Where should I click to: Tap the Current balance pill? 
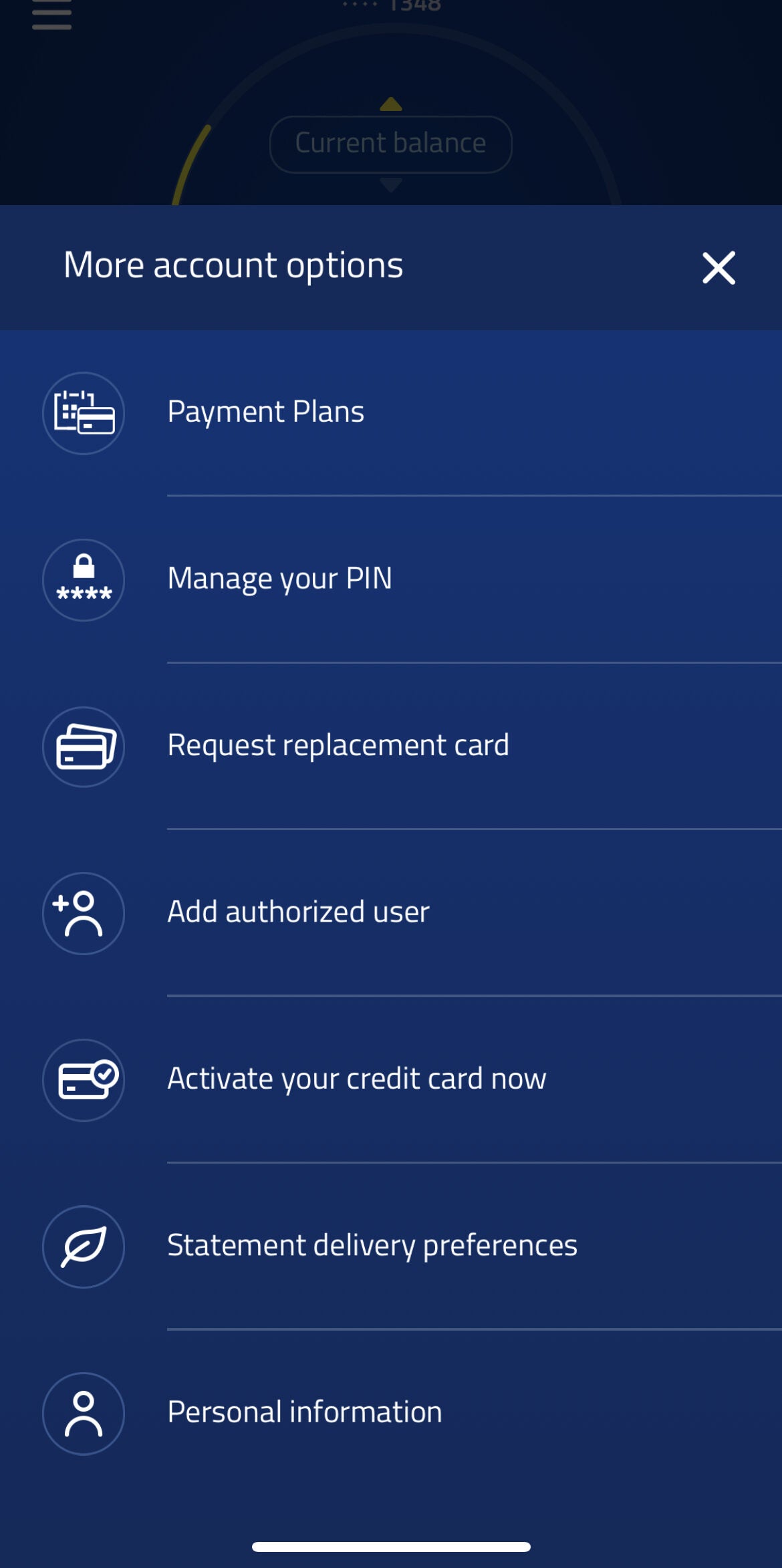(391, 142)
